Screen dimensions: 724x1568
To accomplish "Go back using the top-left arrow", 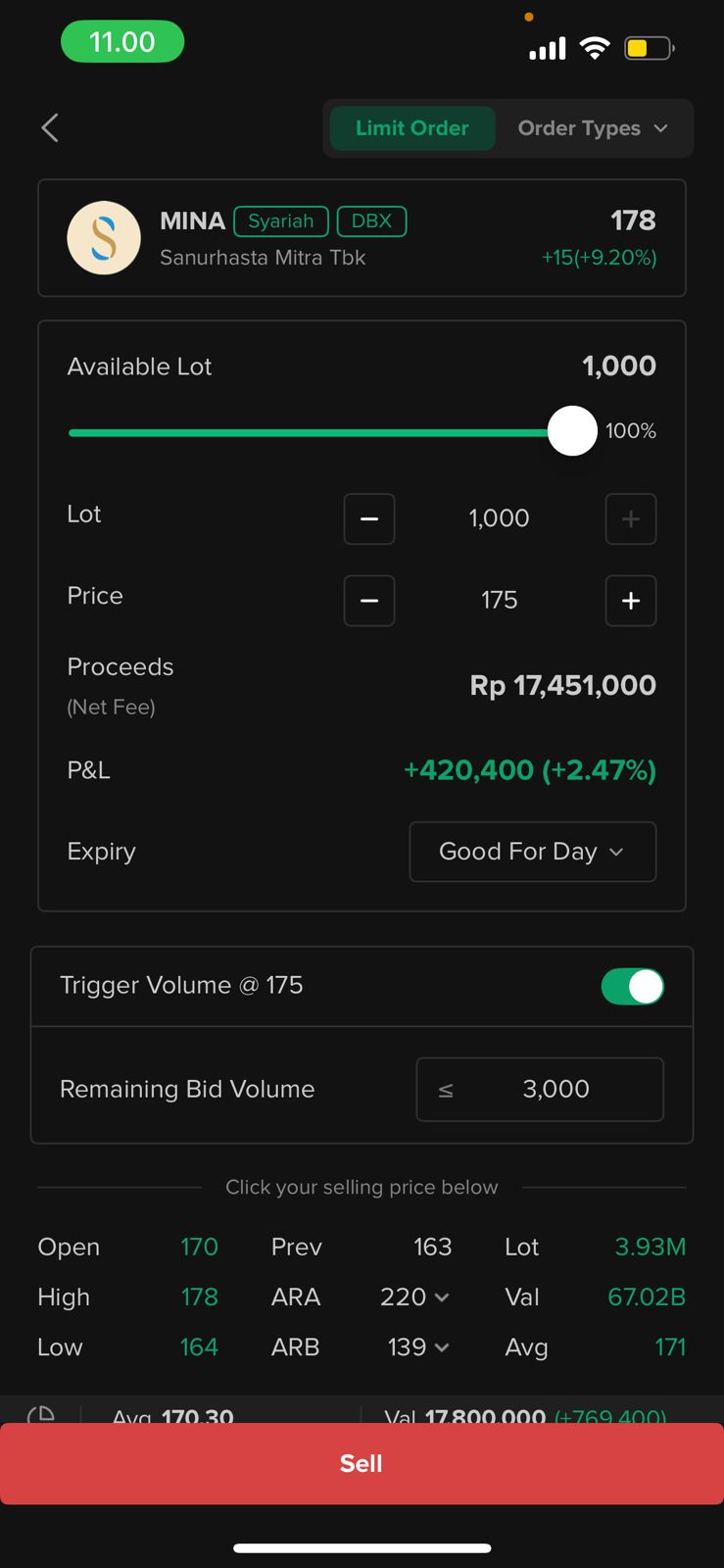I will point(50,127).
